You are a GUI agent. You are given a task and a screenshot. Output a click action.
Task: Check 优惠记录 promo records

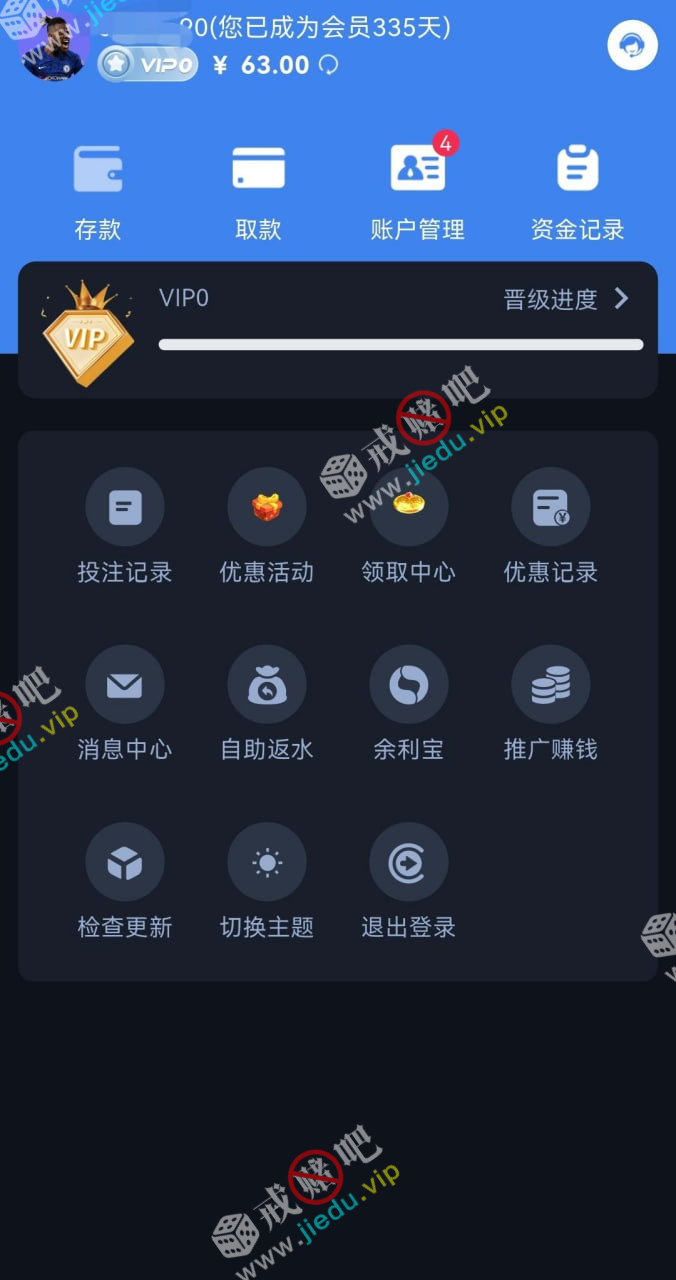point(550,527)
